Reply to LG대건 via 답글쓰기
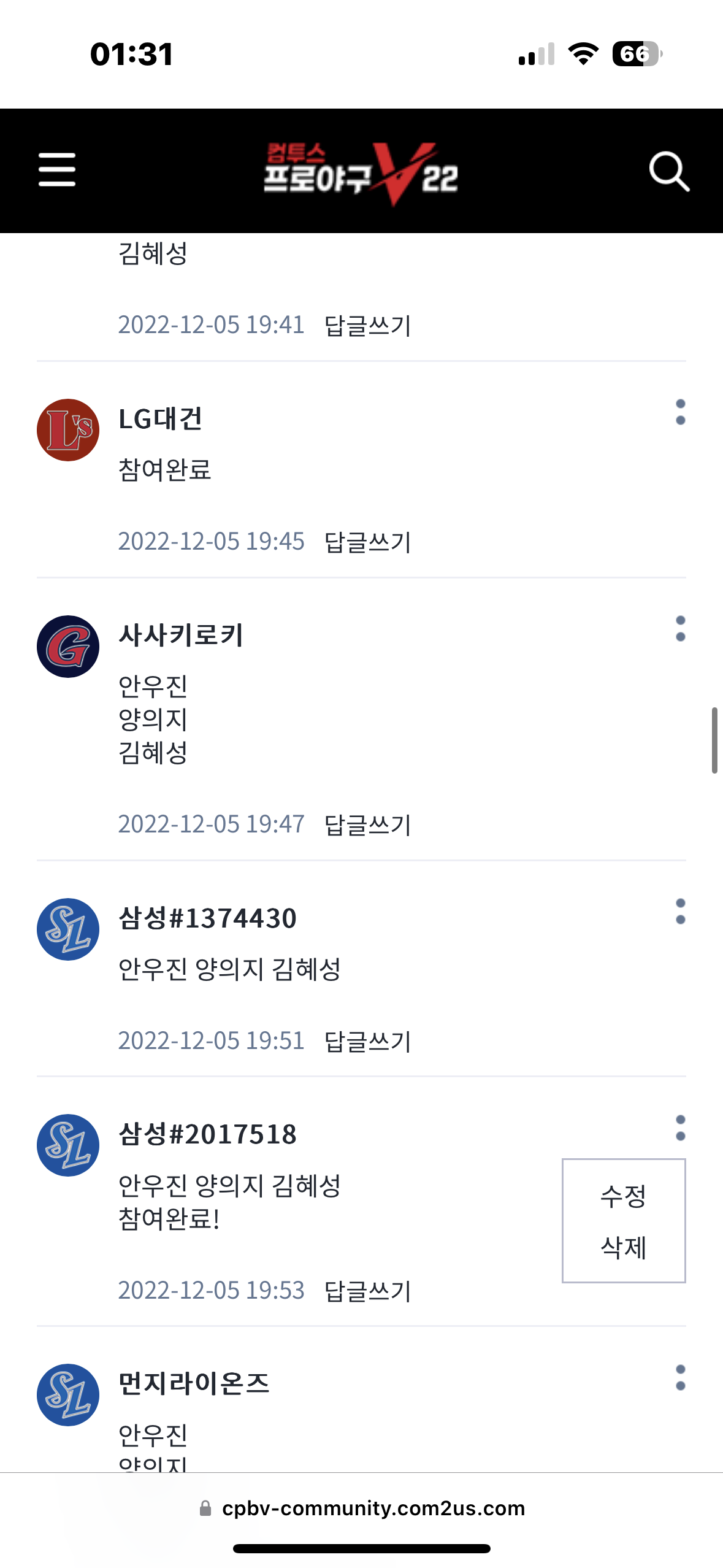The image size is (723, 1568). point(367,542)
